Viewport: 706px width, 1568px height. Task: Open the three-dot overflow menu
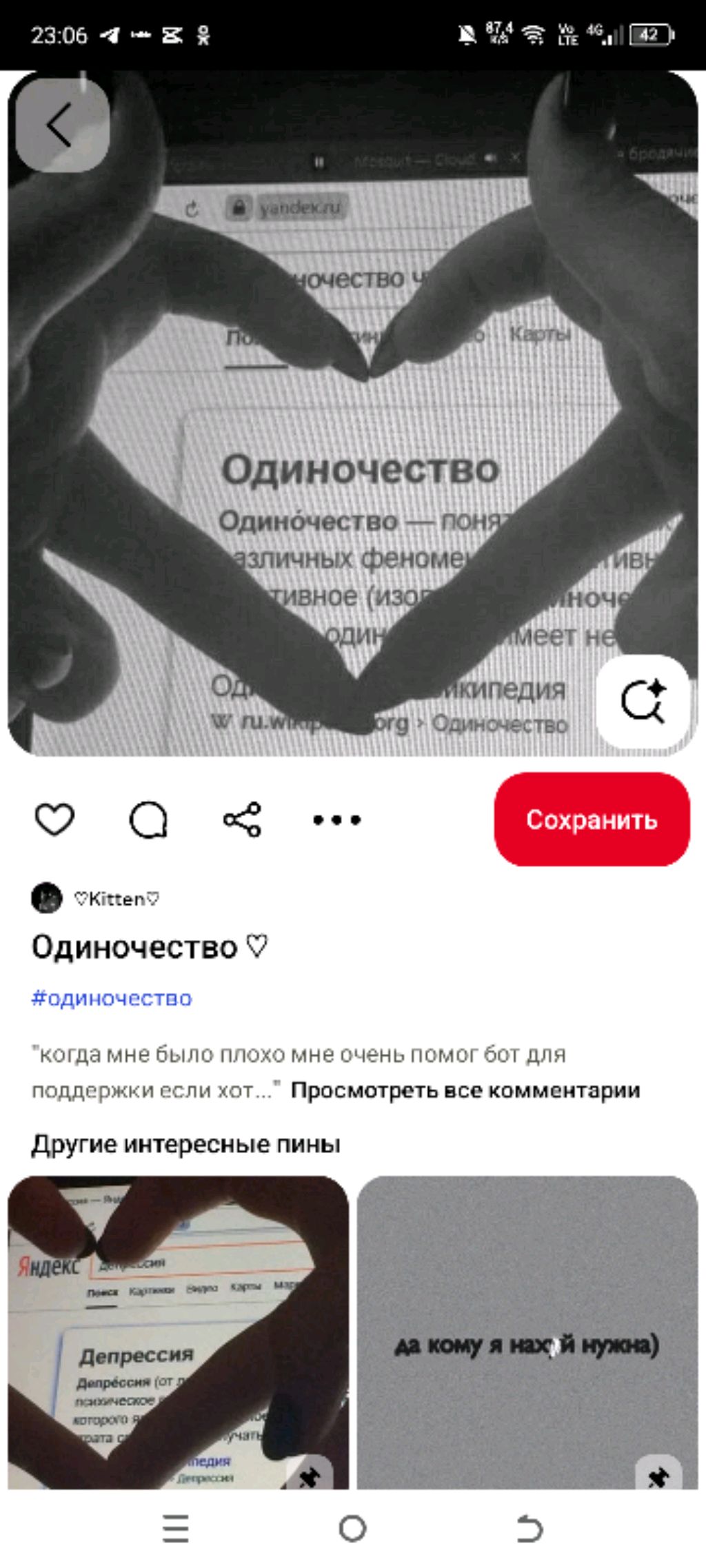(336, 819)
